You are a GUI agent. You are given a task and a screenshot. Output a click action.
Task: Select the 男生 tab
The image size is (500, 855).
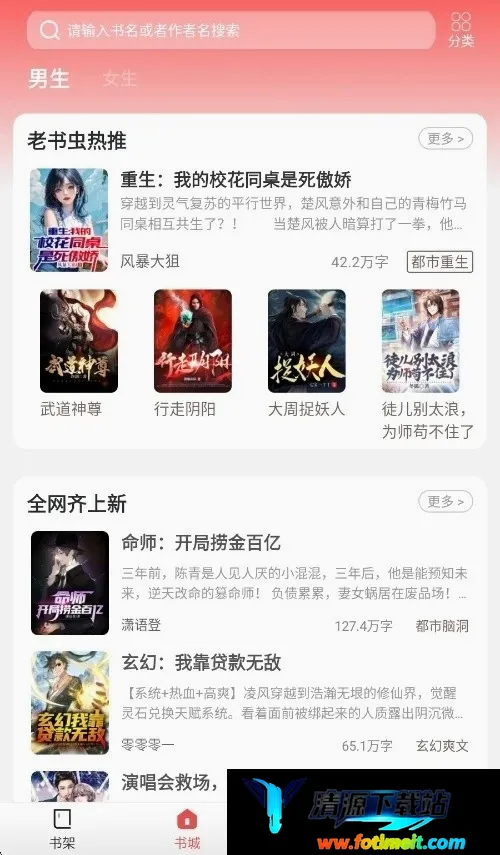coord(49,79)
